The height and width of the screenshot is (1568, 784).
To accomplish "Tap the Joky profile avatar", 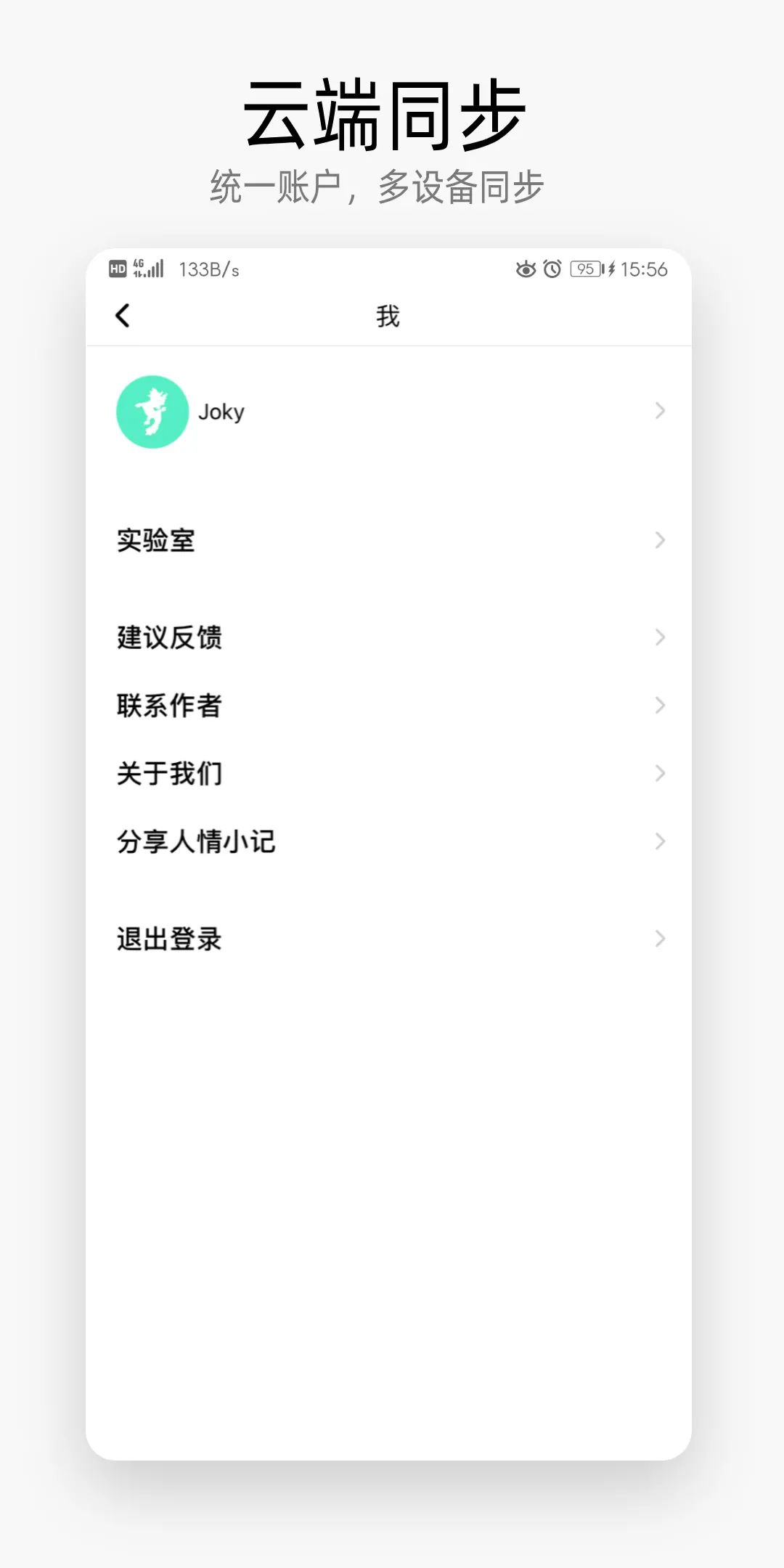I will 152,411.
